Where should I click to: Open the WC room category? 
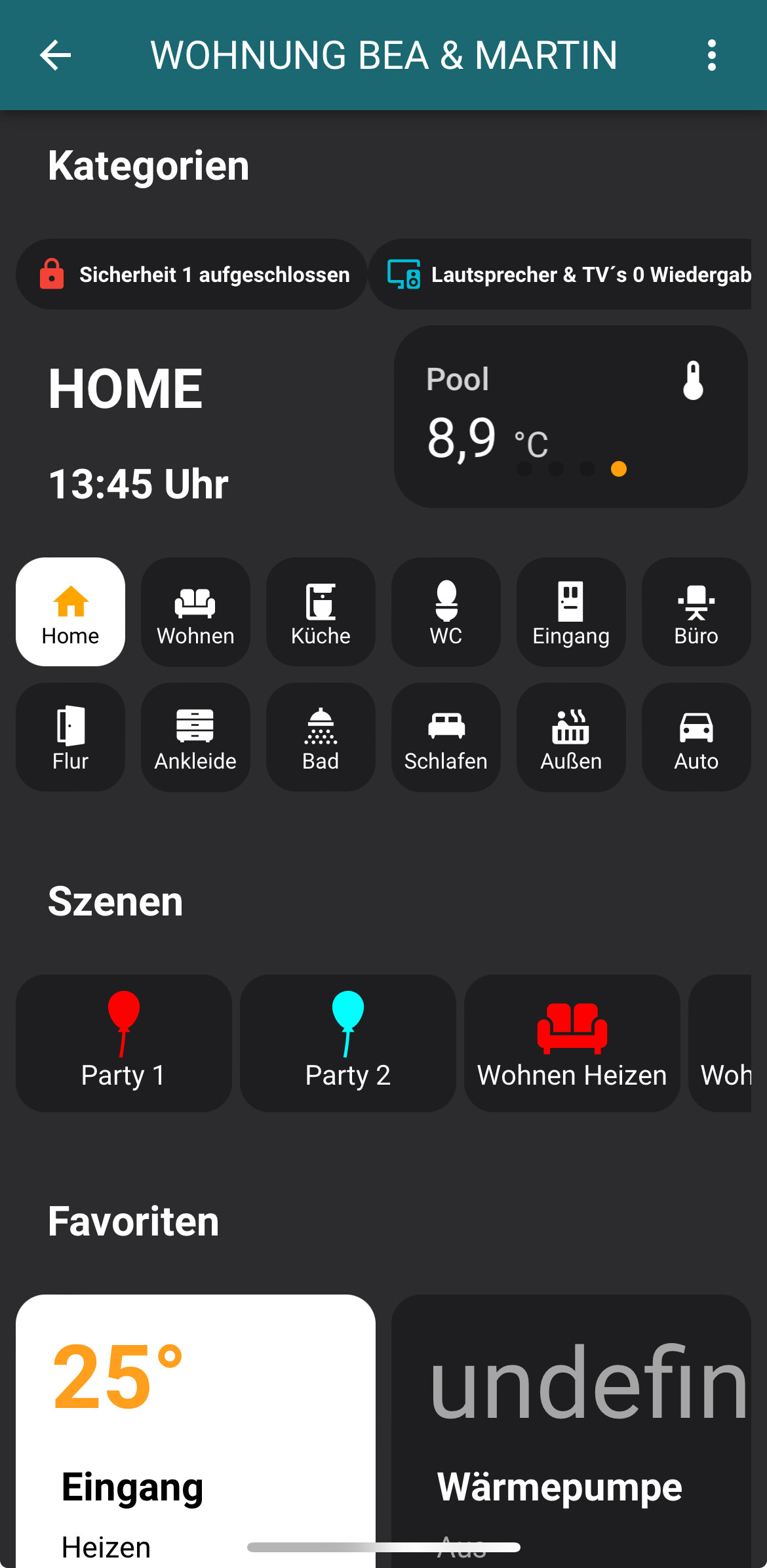click(x=445, y=611)
